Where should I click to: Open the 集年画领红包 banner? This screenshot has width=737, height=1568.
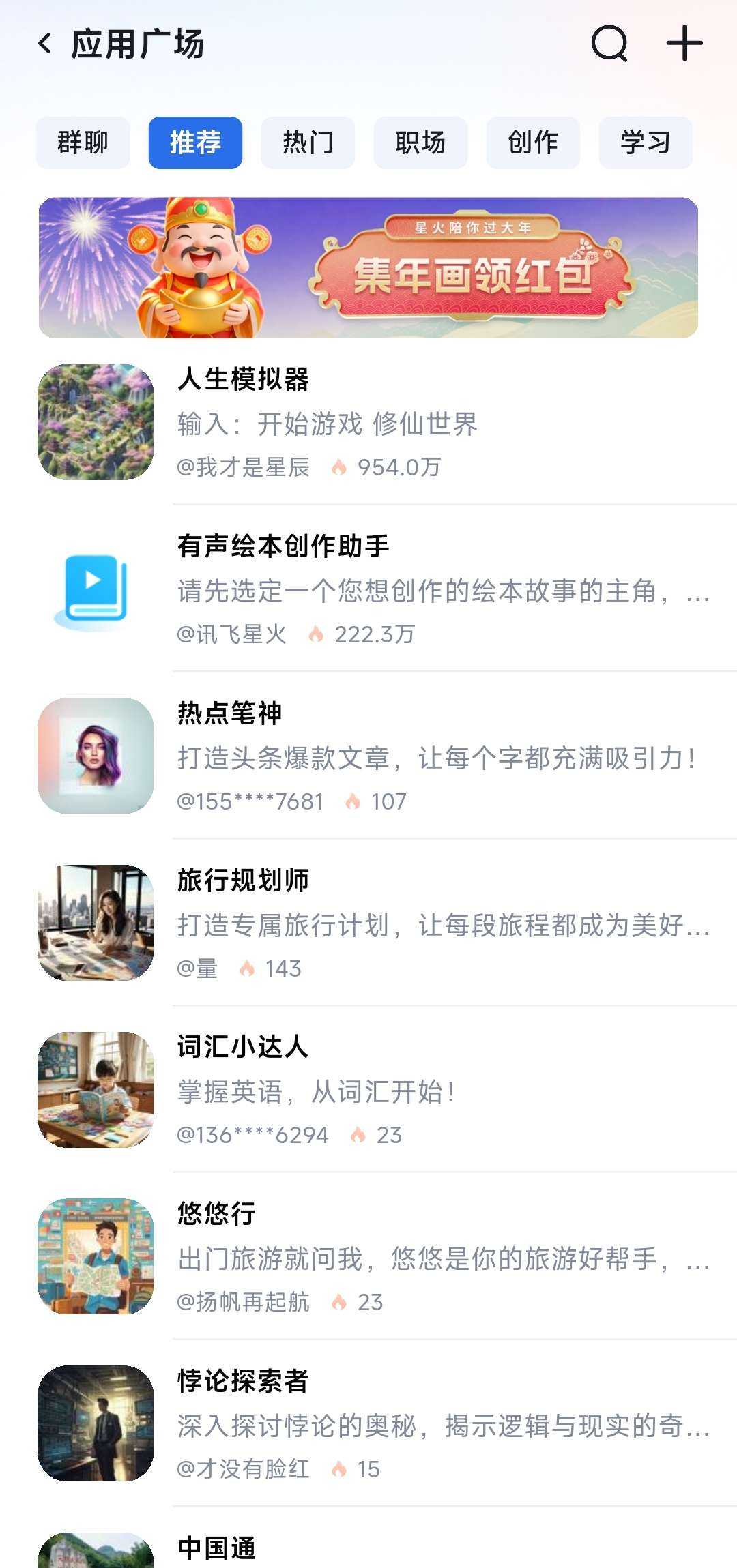click(x=369, y=268)
